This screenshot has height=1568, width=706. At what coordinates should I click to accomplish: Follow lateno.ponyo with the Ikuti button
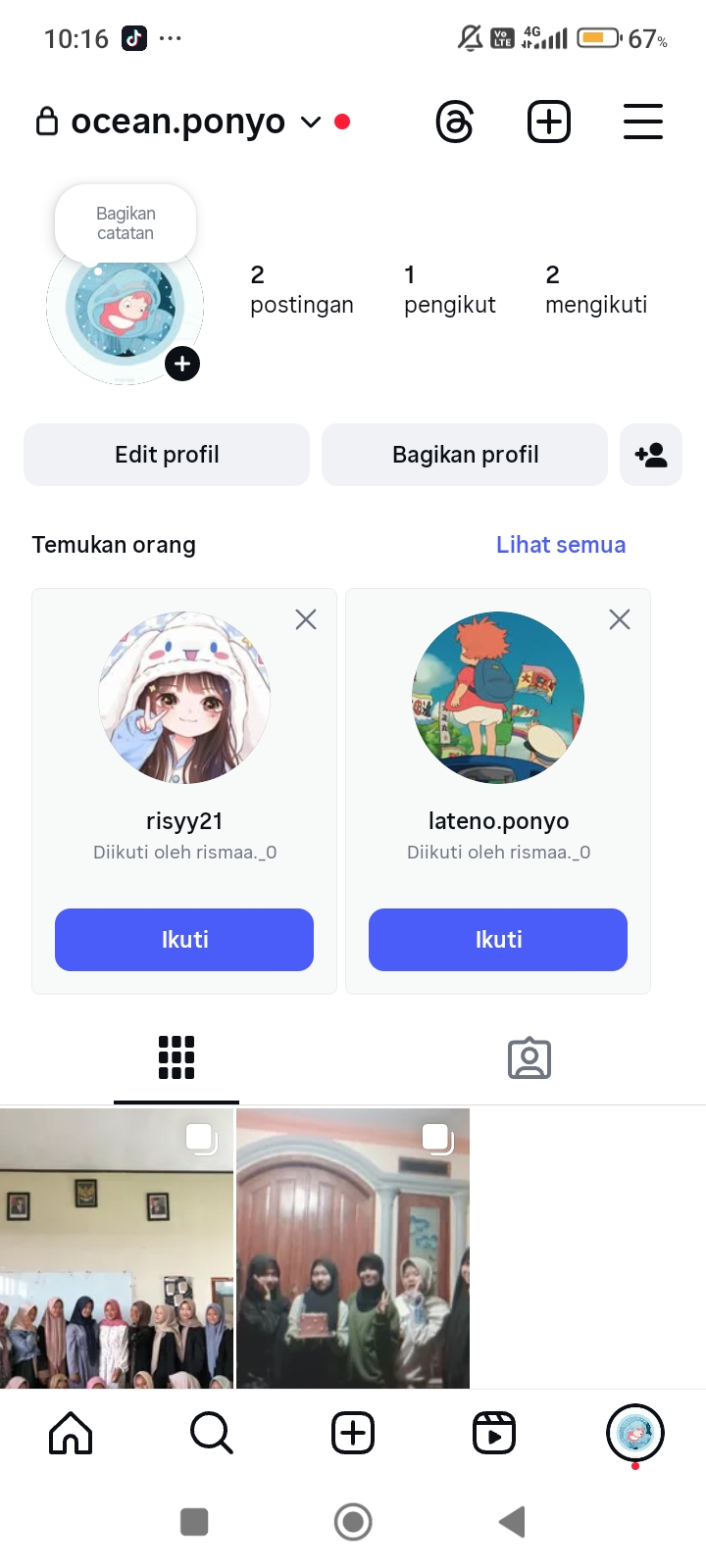pos(498,940)
